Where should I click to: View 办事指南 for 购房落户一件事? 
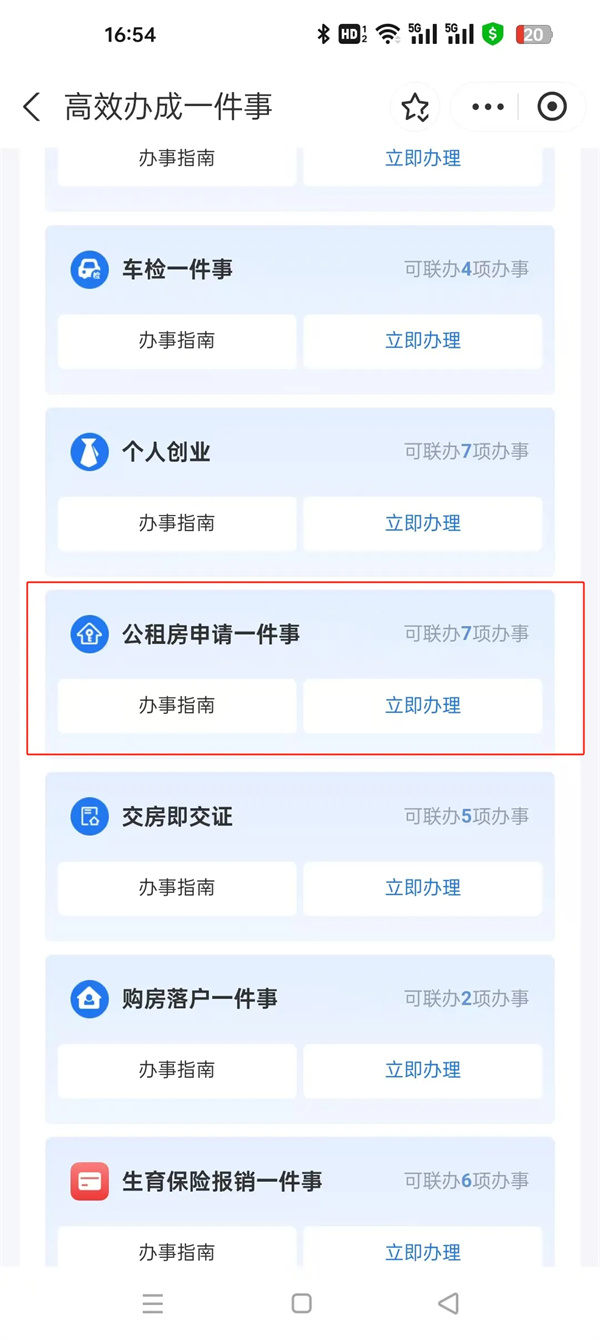(x=177, y=1070)
